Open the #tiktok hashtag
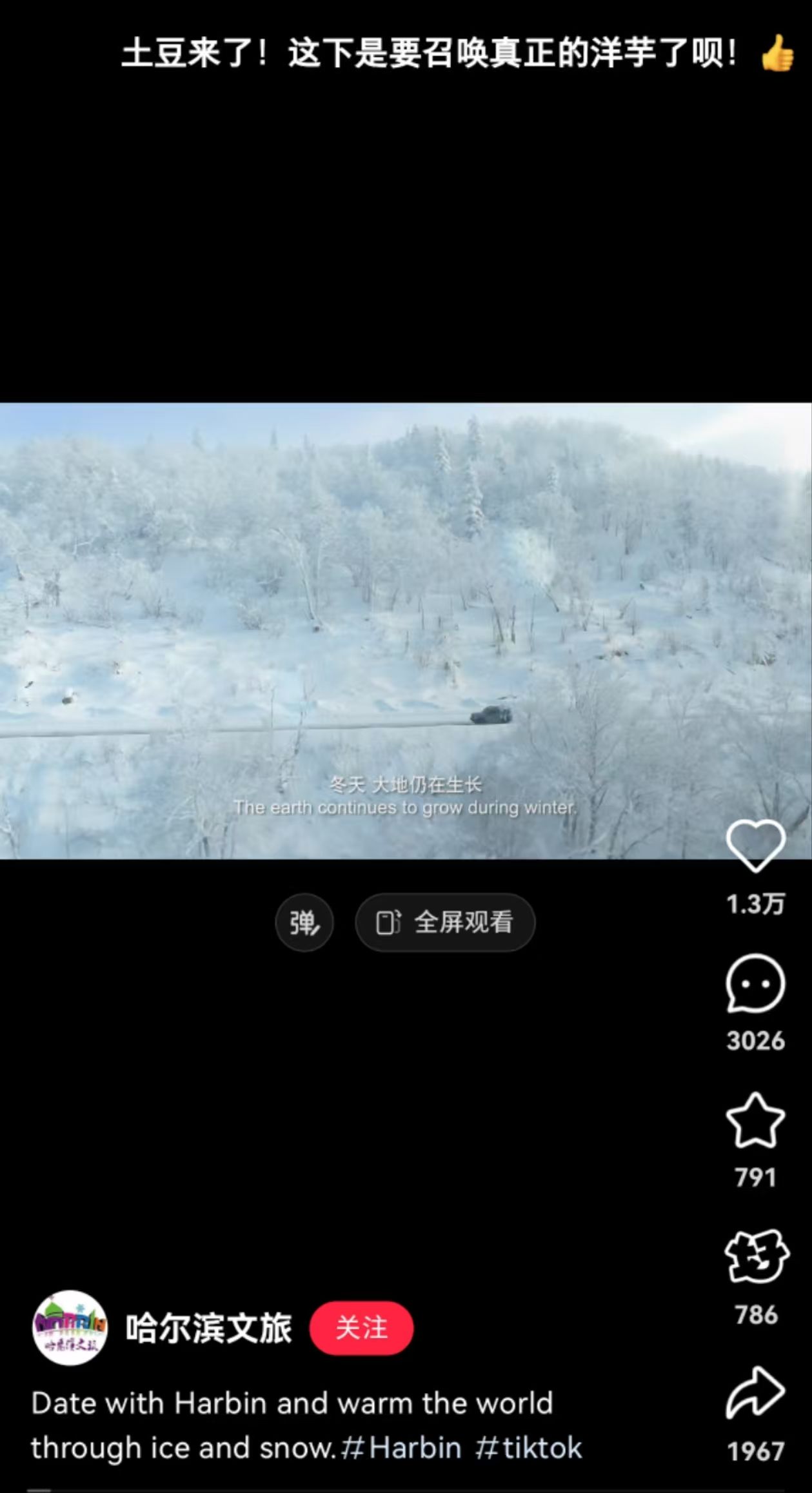The width and height of the screenshot is (812, 1493). click(529, 1449)
